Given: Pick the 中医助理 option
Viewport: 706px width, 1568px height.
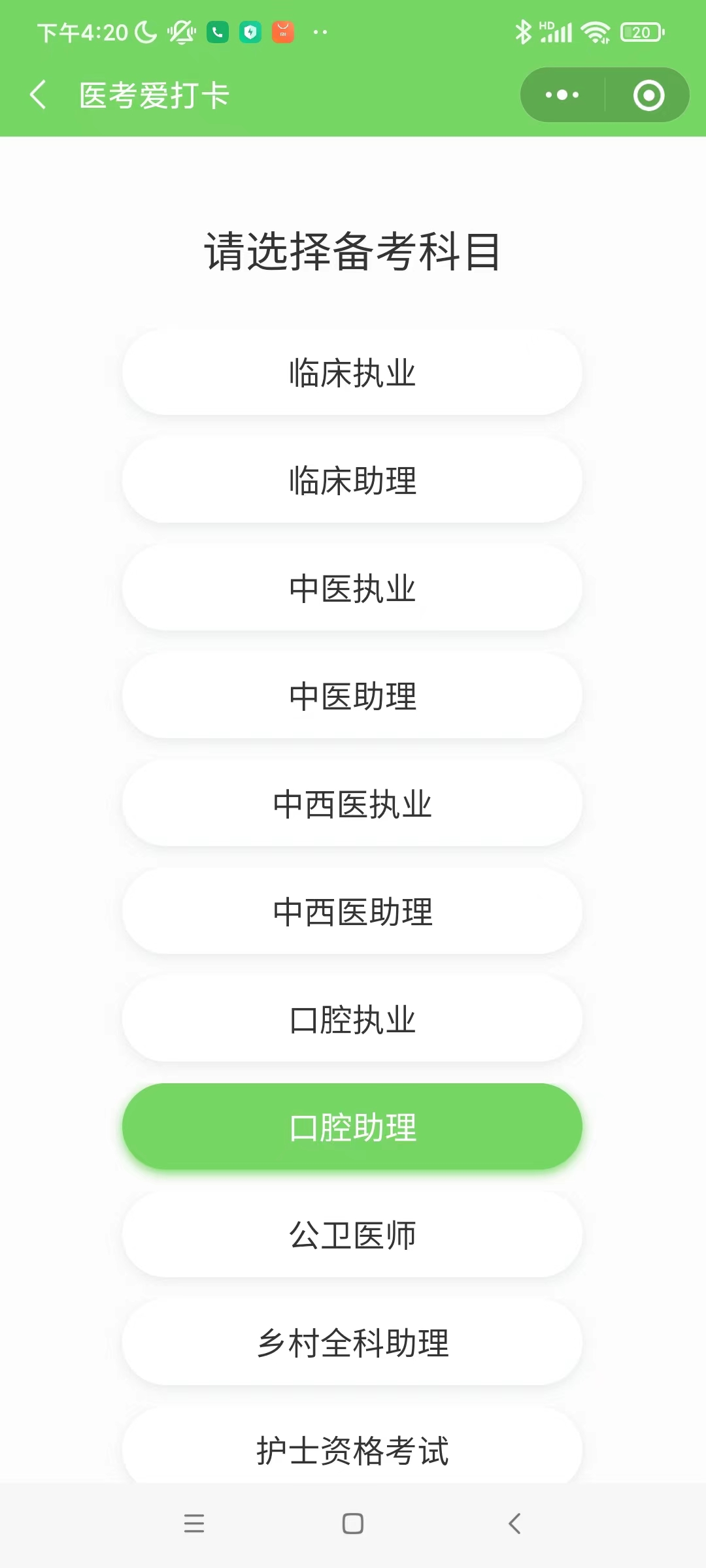Looking at the screenshot, I should tap(352, 696).
